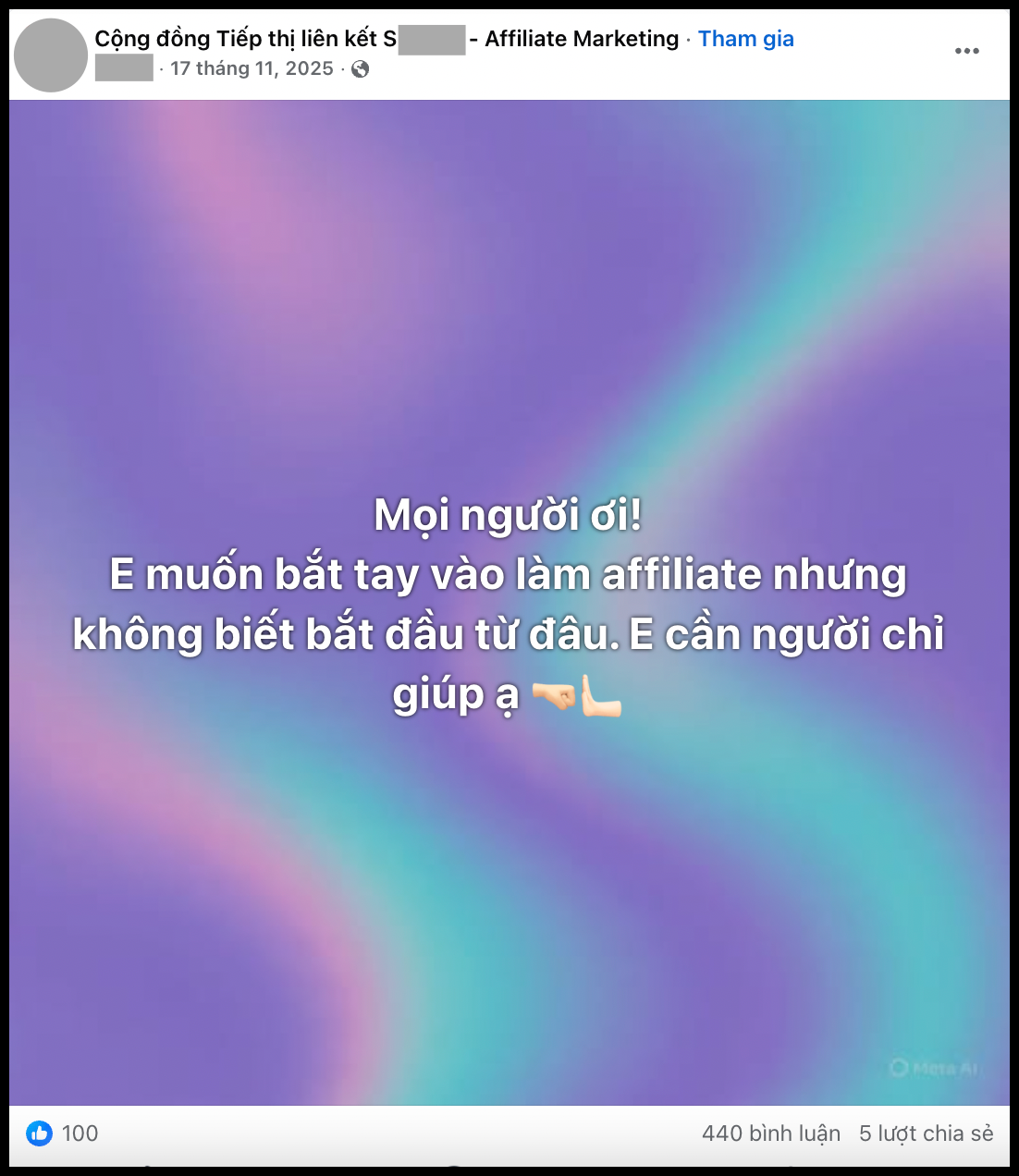Screen dimensions: 1019x1176
Task: Click the blue thumbs-up reaction icon
Action: point(39,1133)
